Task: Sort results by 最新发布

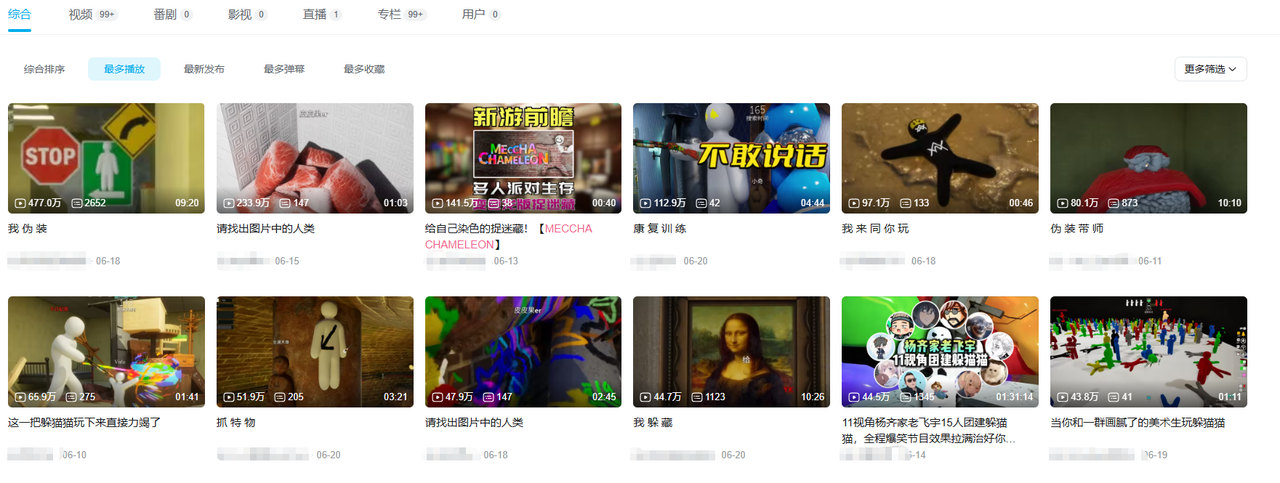Action: click(x=204, y=69)
